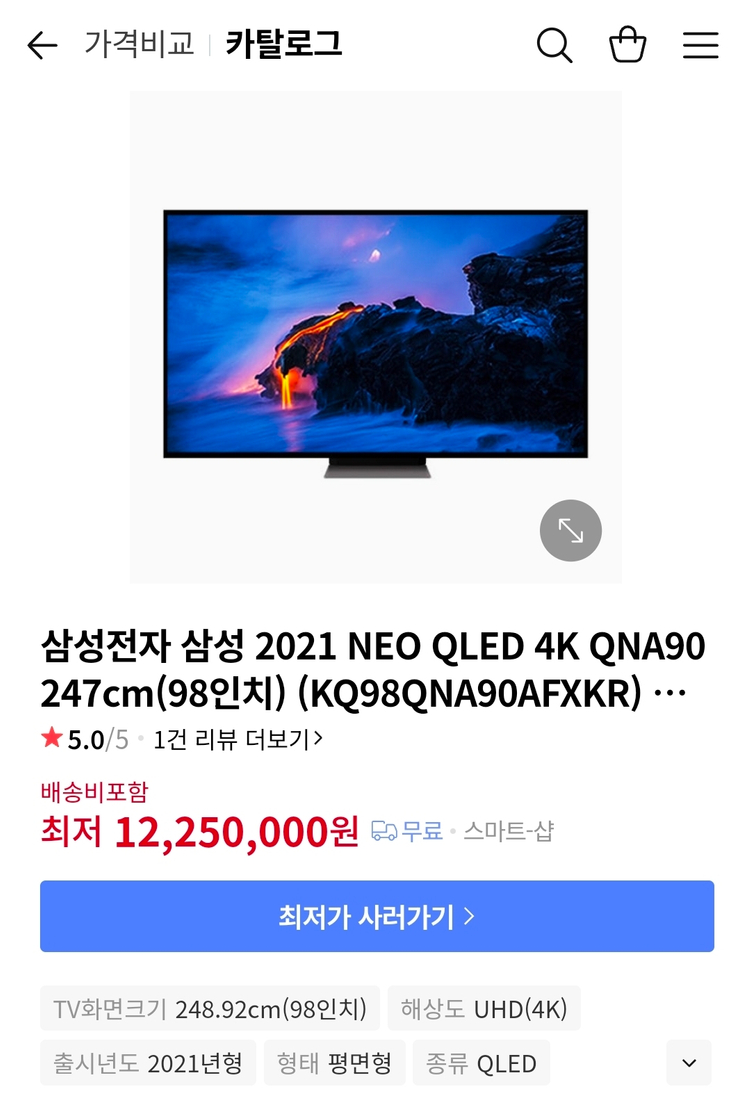The image size is (750, 1115).
Task: Click the arrow inside 최저가 사러가기 button
Action: coord(471,915)
